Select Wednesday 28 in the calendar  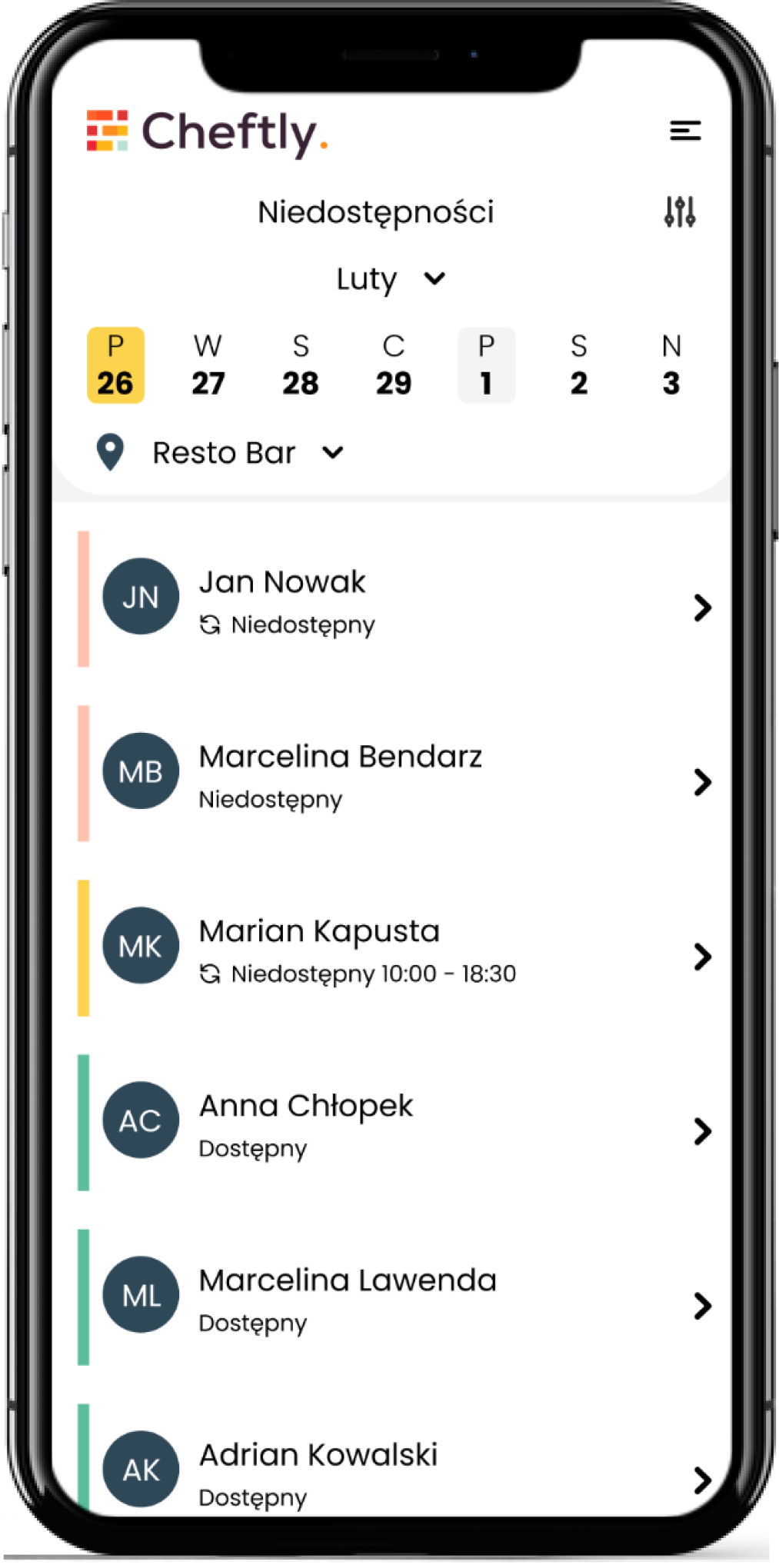point(301,365)
